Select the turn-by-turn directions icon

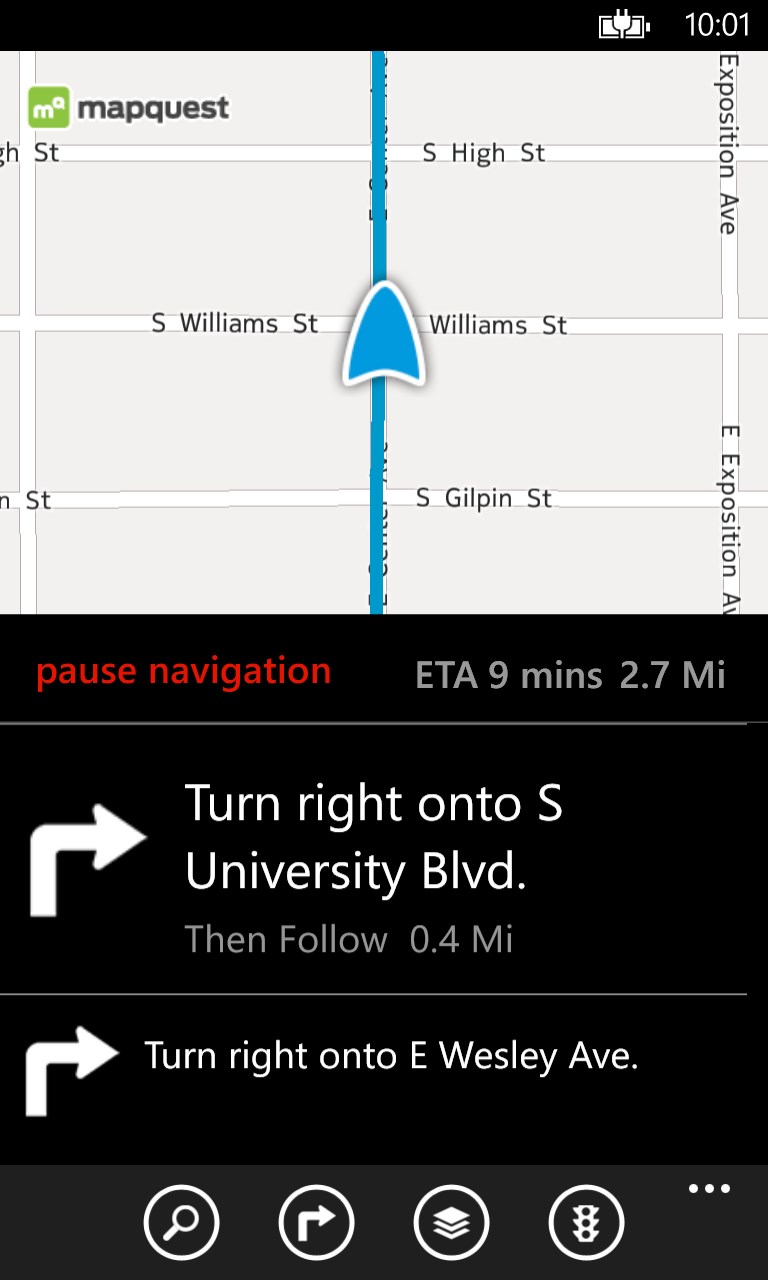coord(316,1222)
